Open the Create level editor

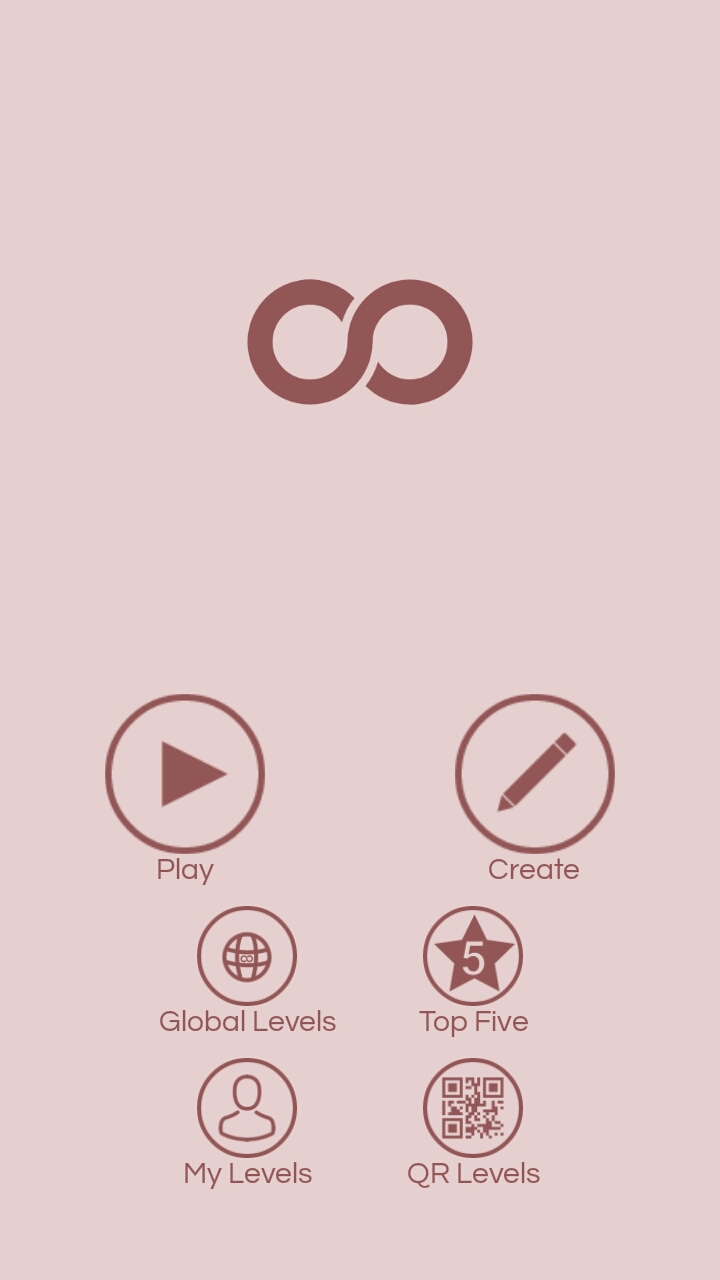tap(535, 773)
